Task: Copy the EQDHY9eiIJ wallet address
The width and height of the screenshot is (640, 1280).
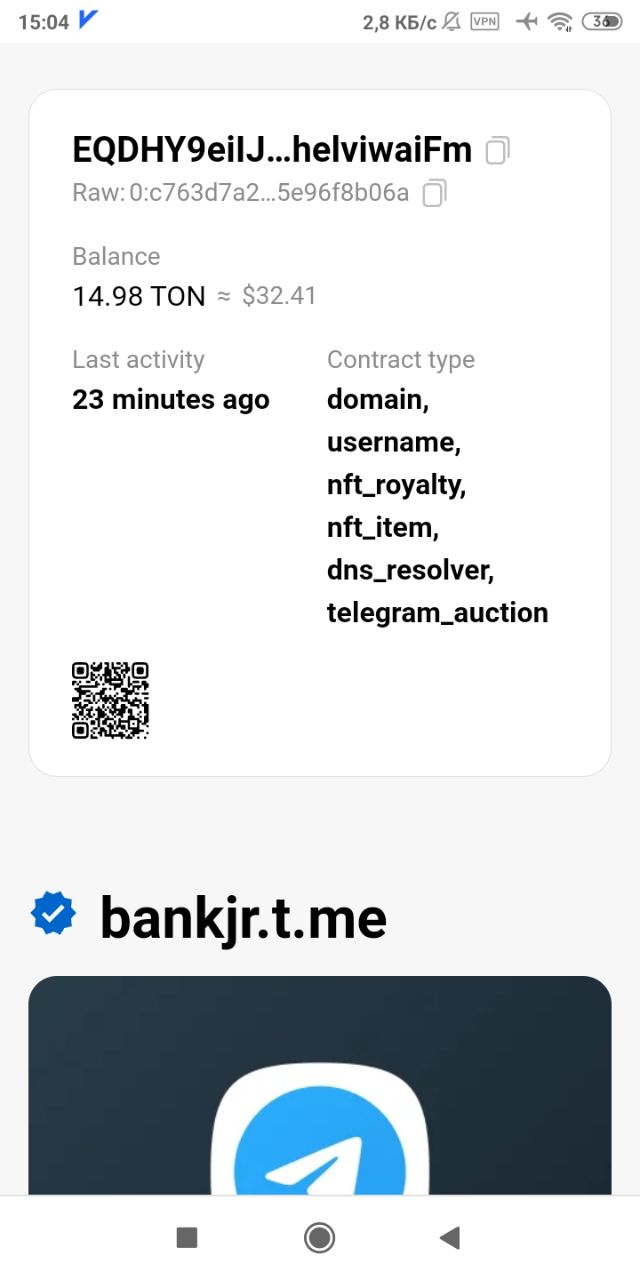Action: click(x=497, y=151)
